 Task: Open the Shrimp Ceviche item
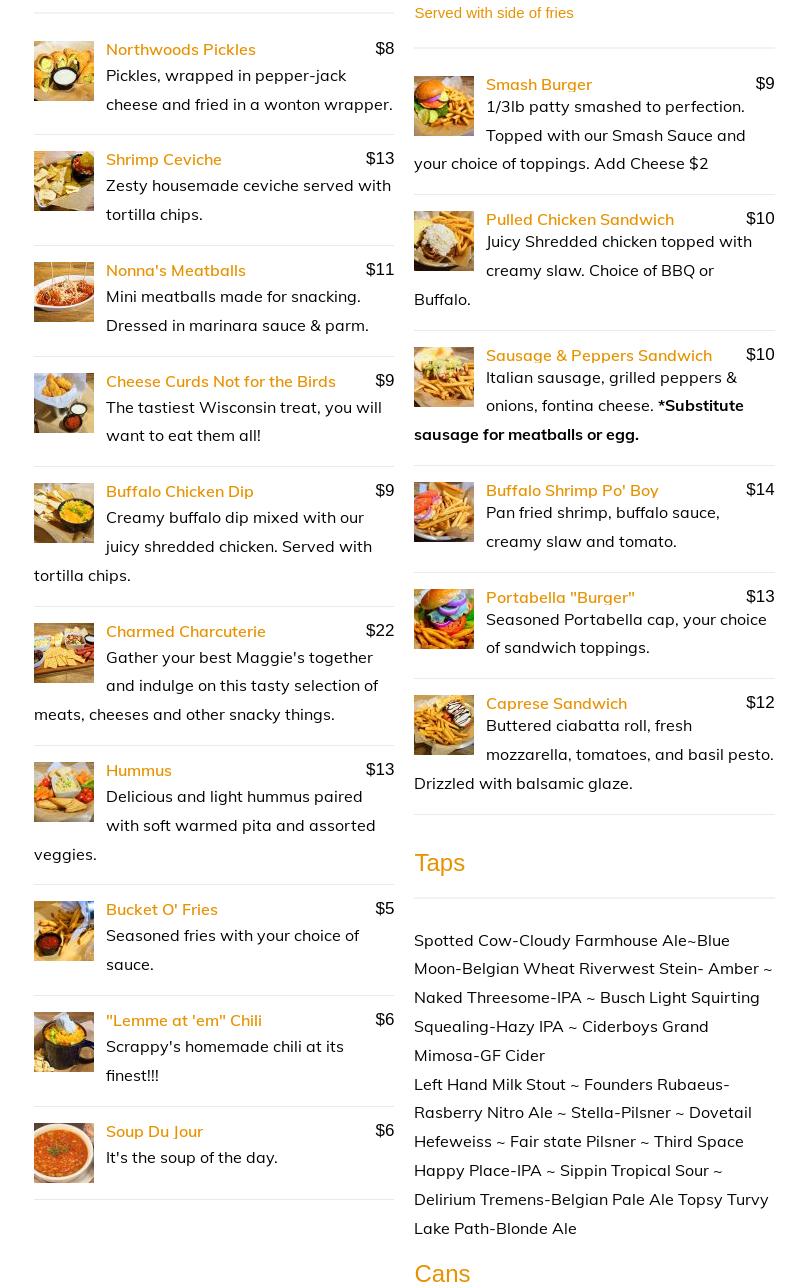pyautogui.click(x=163, y=159)
